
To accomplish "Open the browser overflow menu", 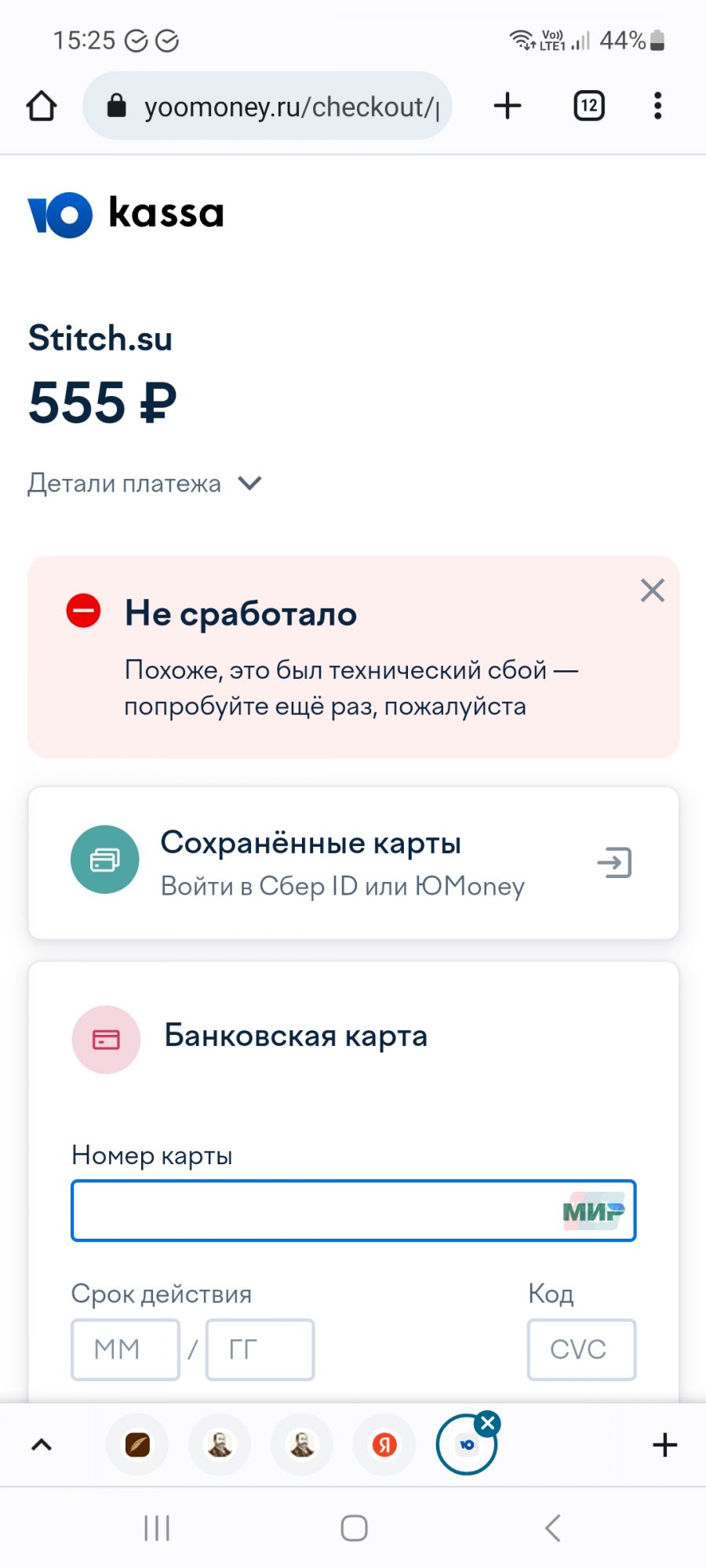I will pyautogui.click(x=657, y=106).
